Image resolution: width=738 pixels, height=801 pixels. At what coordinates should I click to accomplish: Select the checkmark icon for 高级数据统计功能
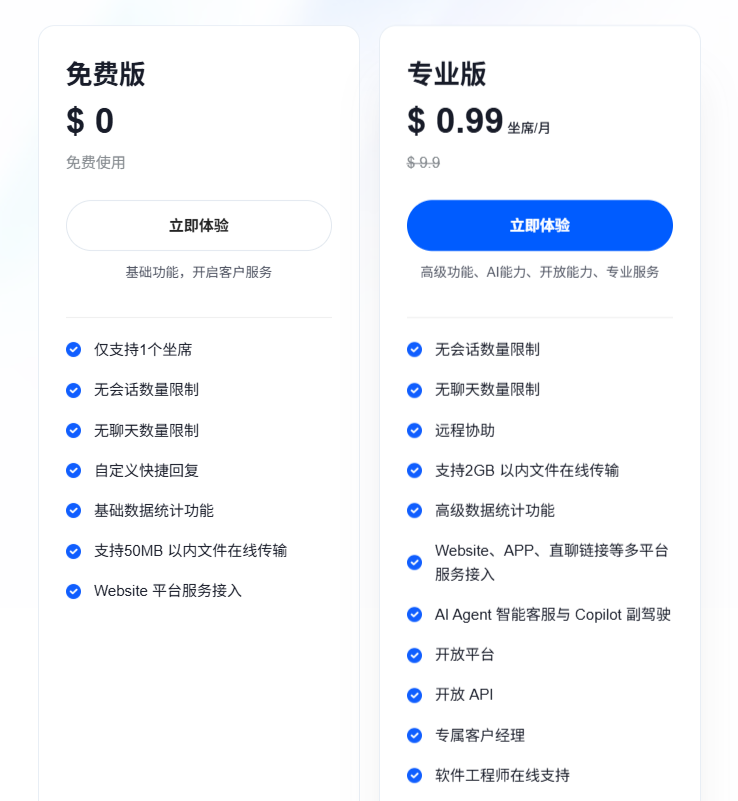414,510
